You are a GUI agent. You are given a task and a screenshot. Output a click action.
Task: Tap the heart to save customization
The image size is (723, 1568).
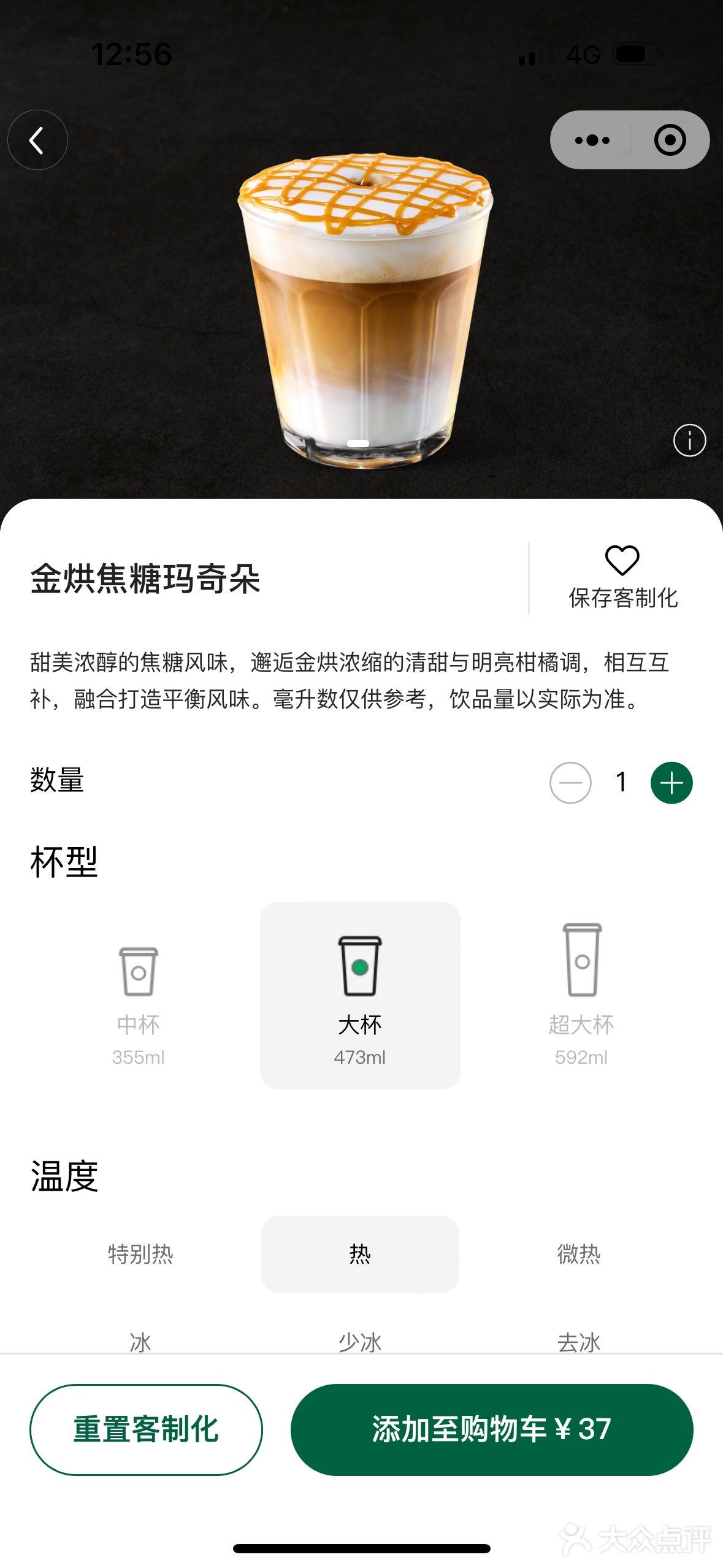pos(622,559)
